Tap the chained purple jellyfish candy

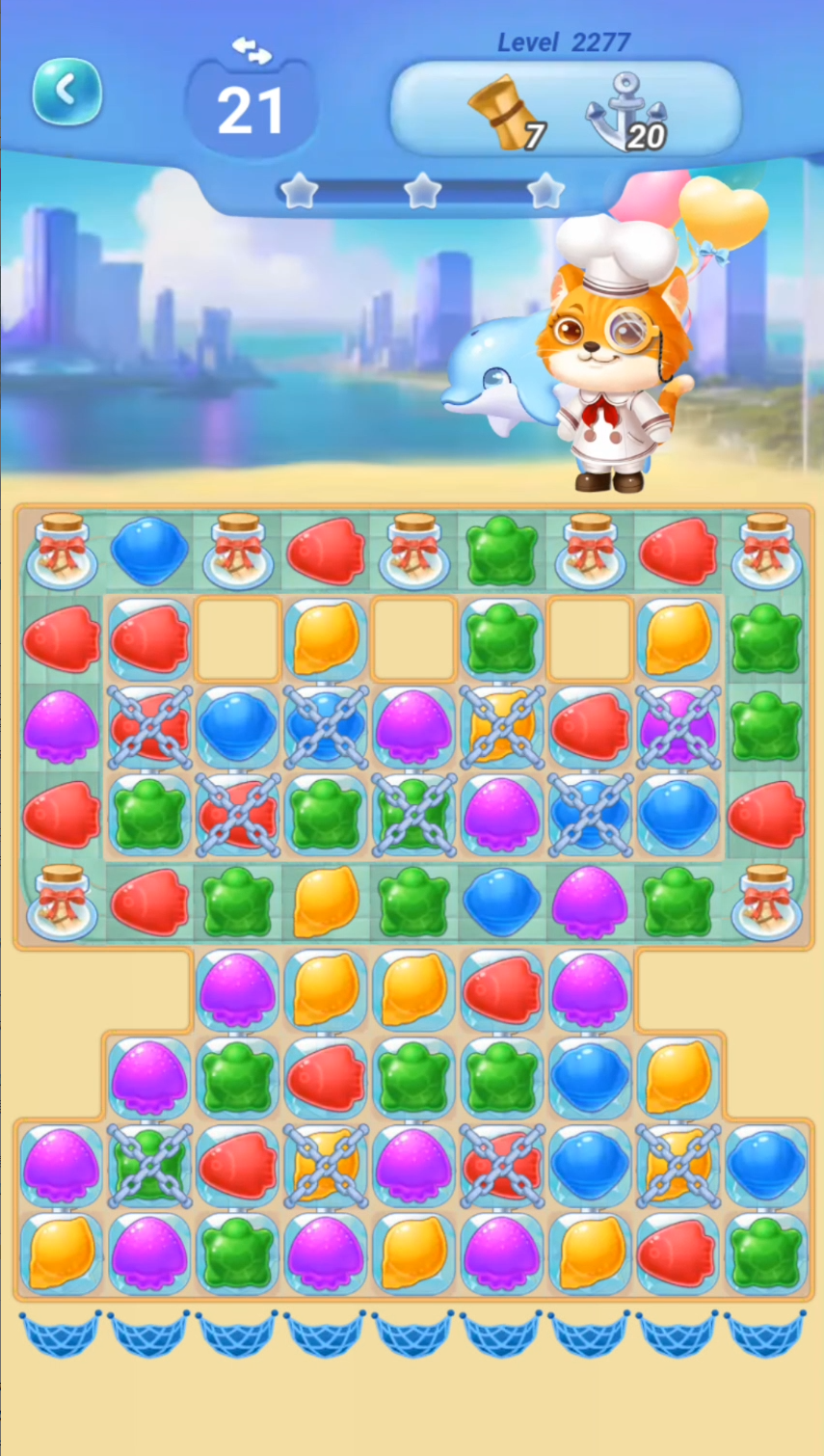point(678,726)
